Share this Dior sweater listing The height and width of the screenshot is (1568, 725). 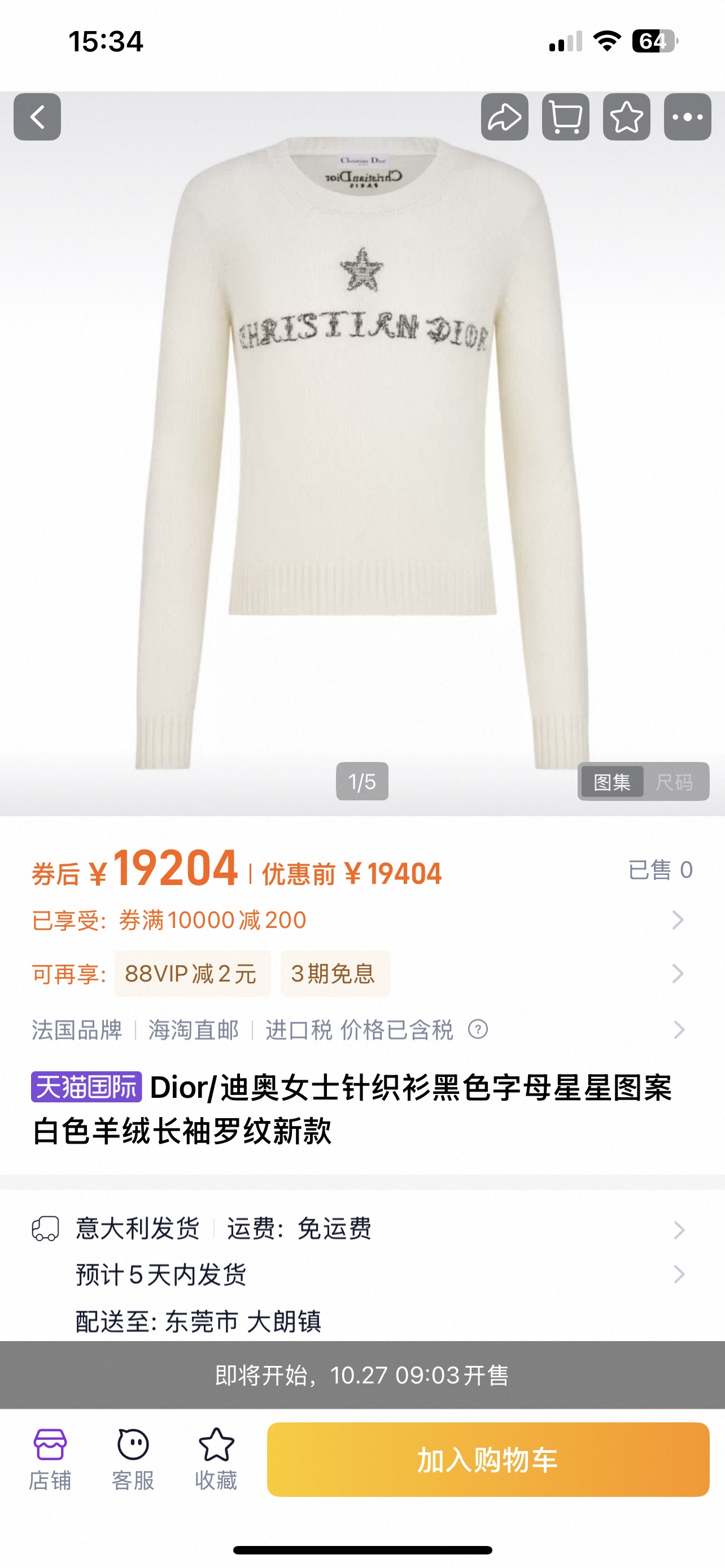[504, 117]
